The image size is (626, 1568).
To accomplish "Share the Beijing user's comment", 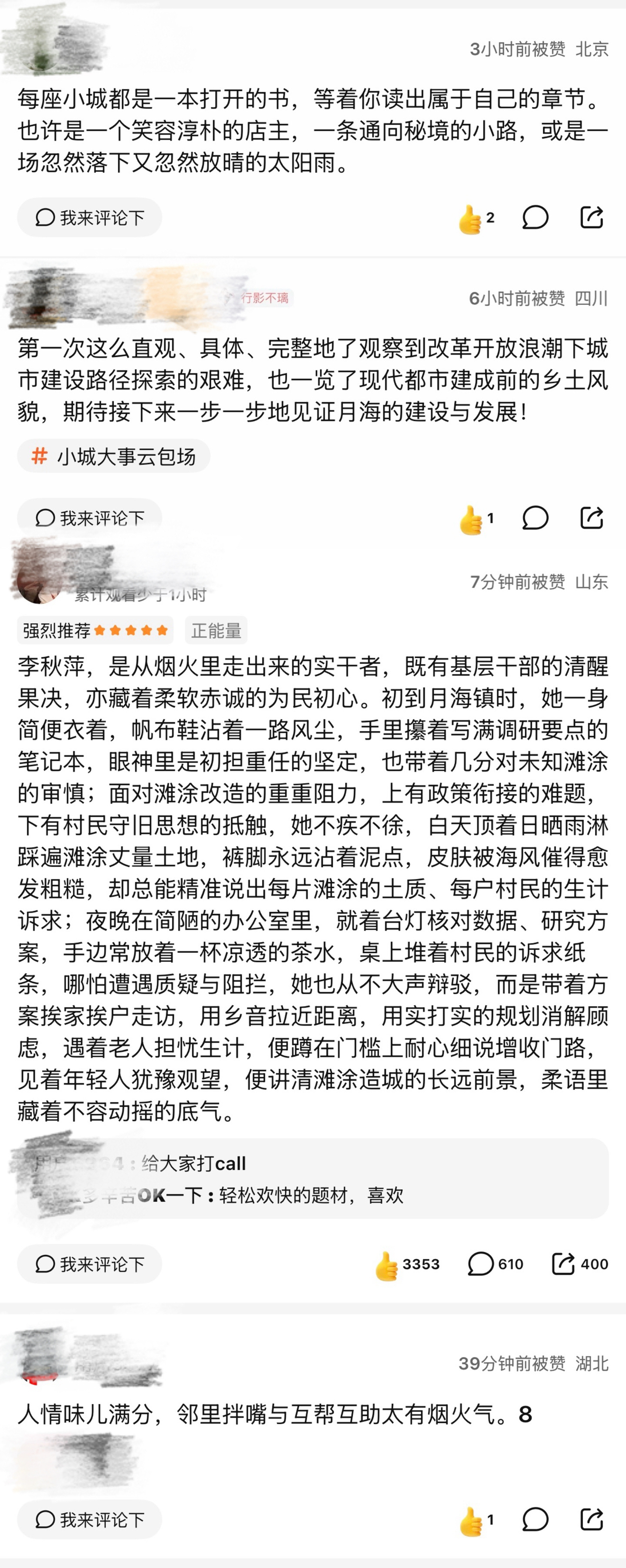I will 591,217.
